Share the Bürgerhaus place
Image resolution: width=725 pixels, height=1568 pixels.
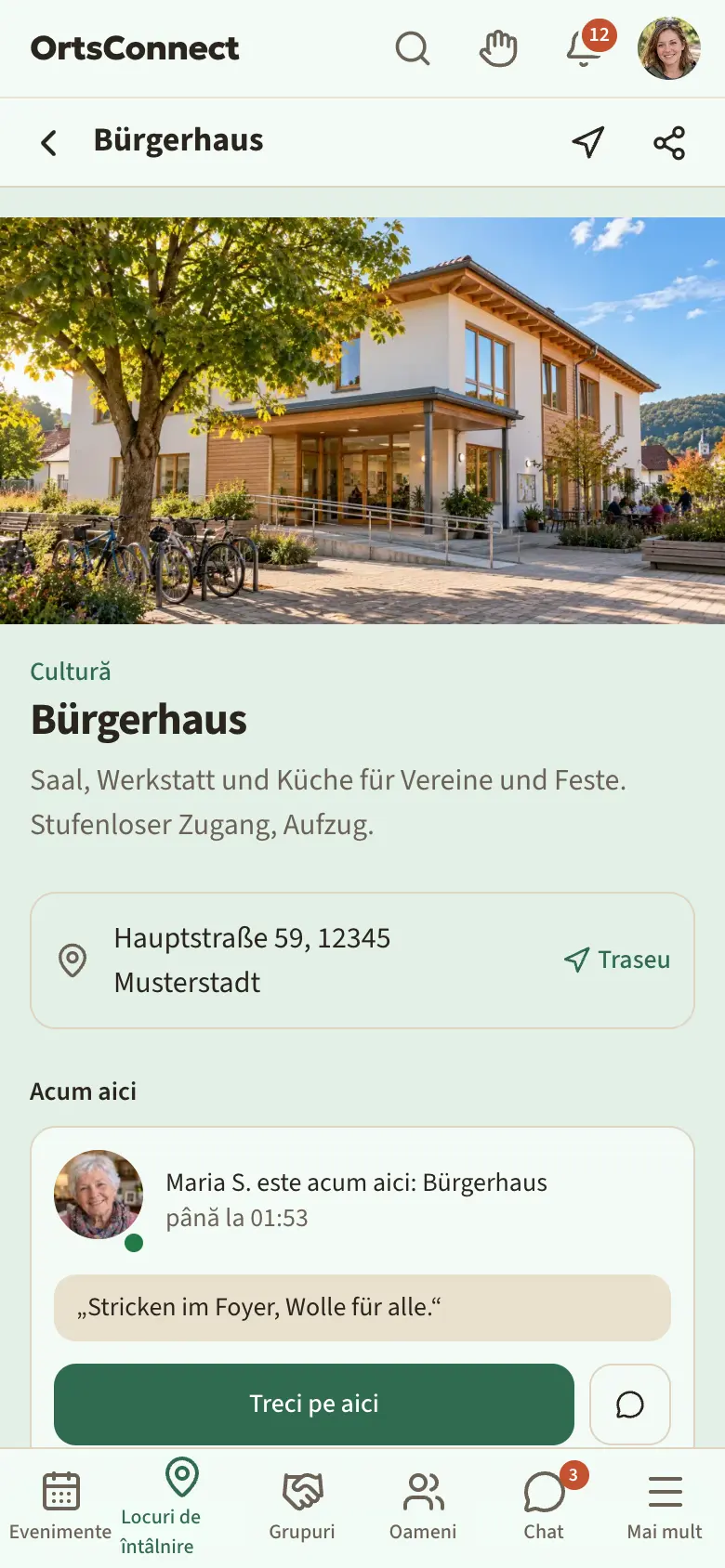669,142
